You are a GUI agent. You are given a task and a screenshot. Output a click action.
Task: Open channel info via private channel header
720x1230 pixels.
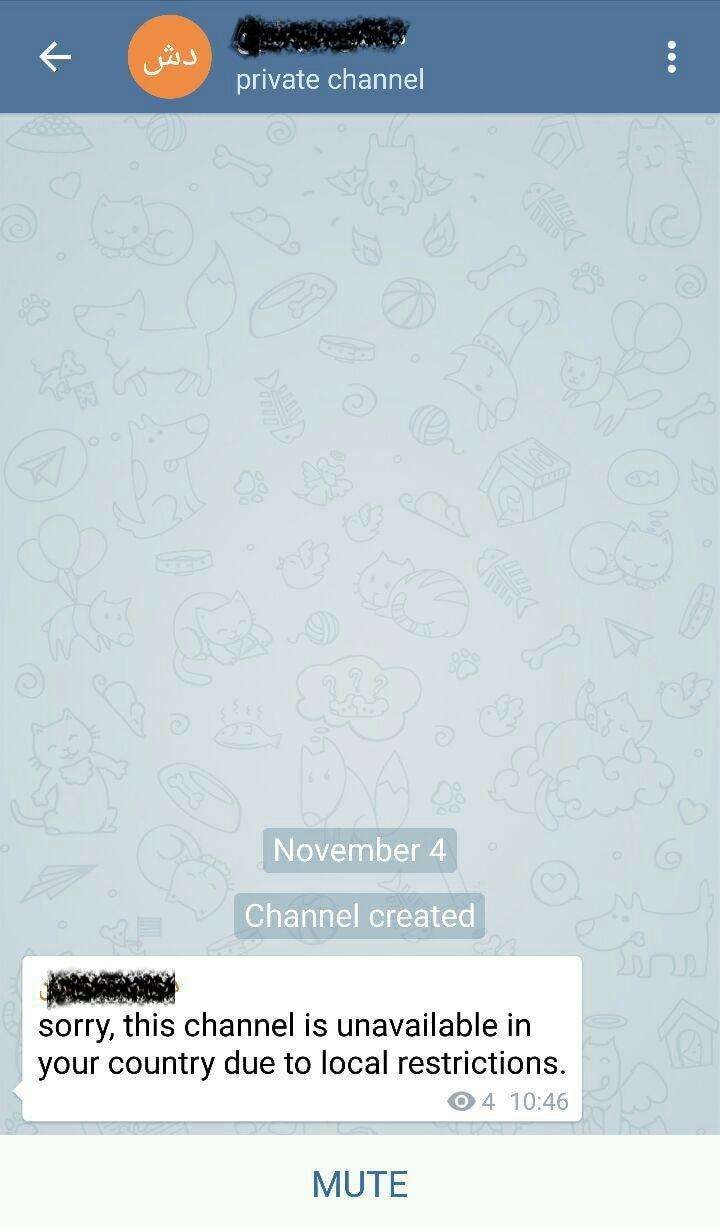coord(330,79)
